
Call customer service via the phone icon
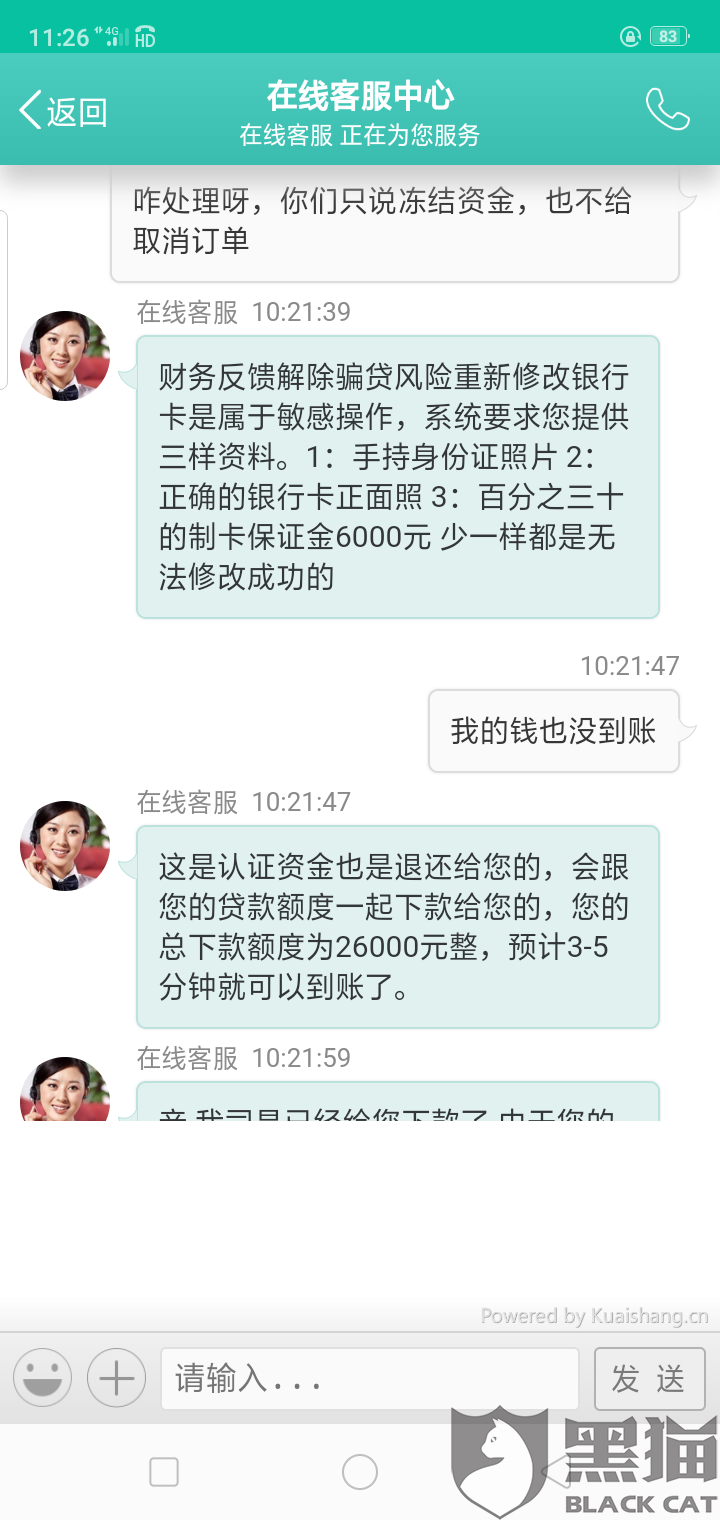pyautogui.click(x=667, y=109)
